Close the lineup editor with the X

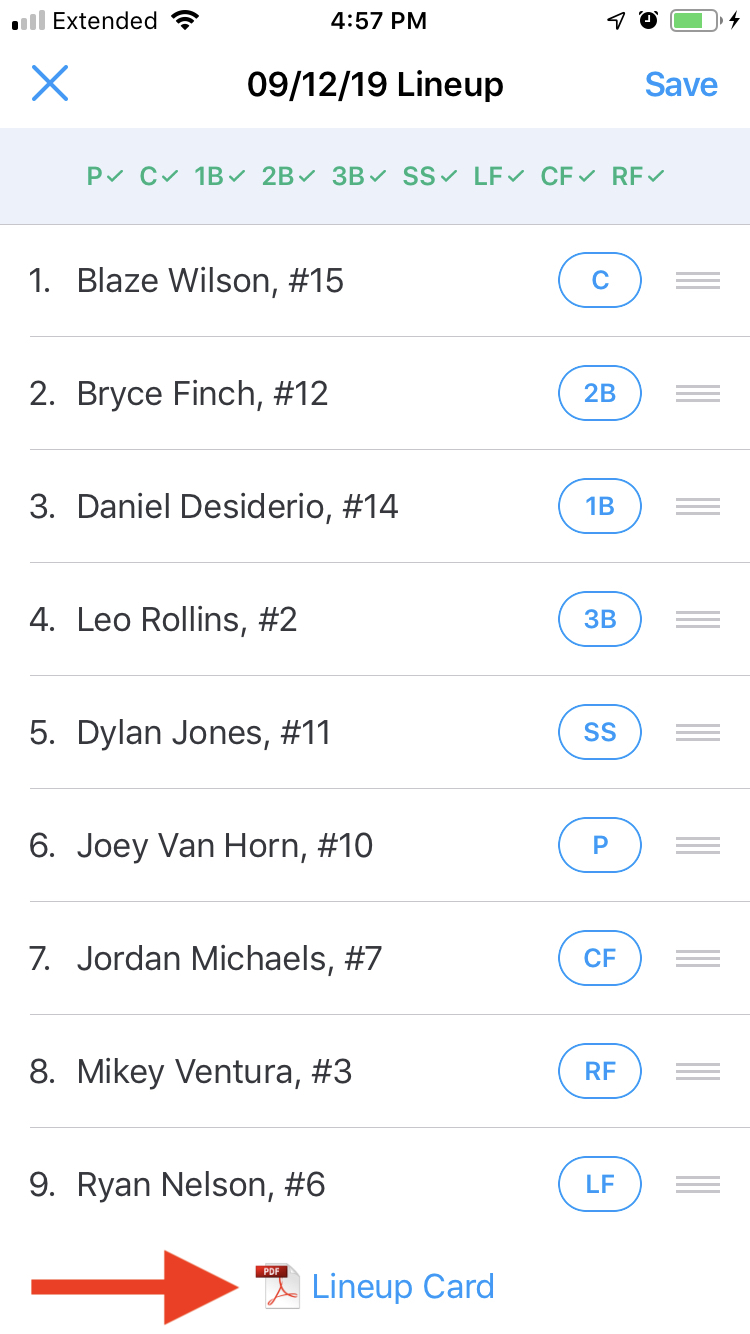tap(50, 84)
